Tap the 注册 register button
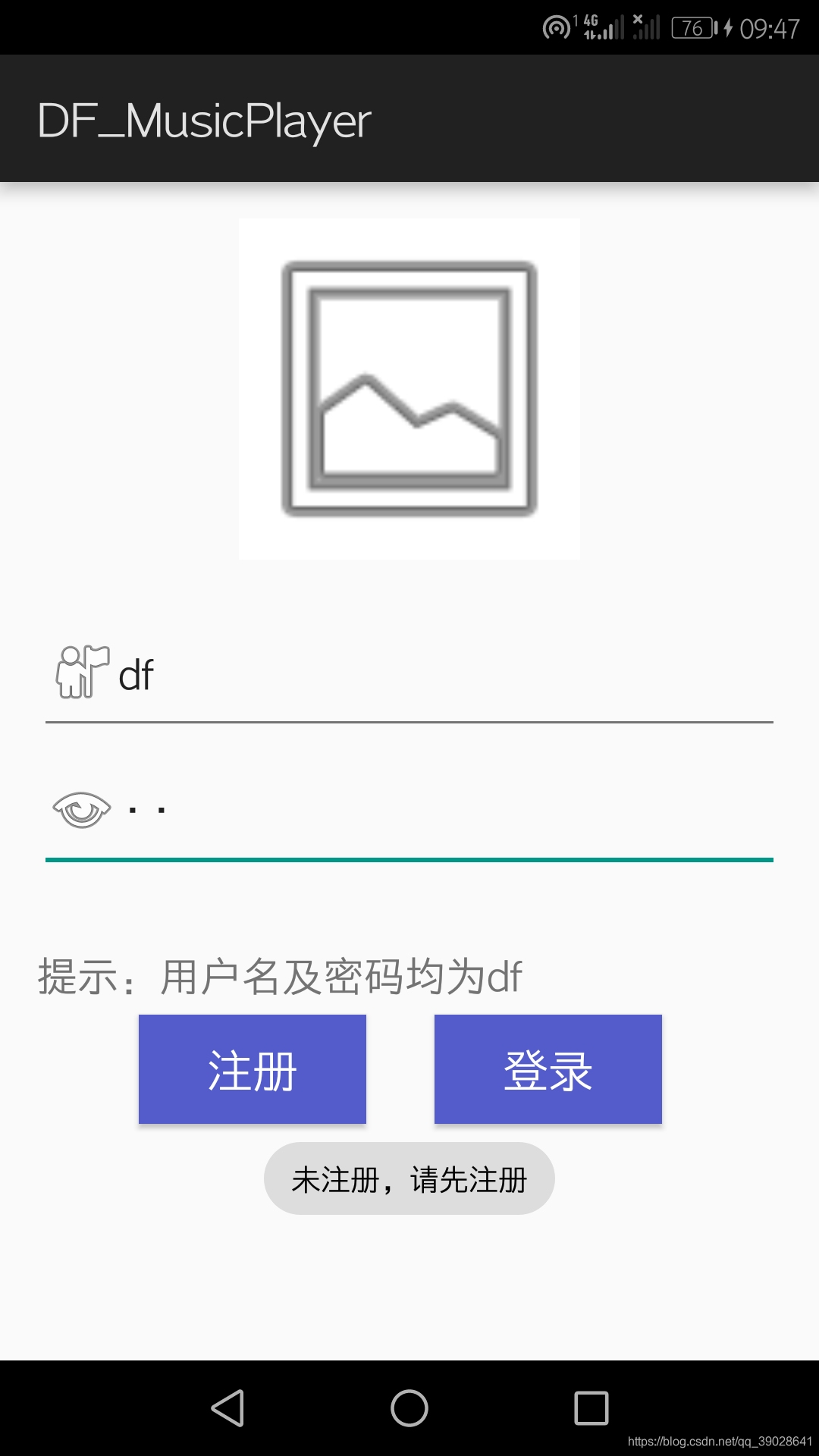This screenshot has width=819, height=1456. (x=253, y=1069)
